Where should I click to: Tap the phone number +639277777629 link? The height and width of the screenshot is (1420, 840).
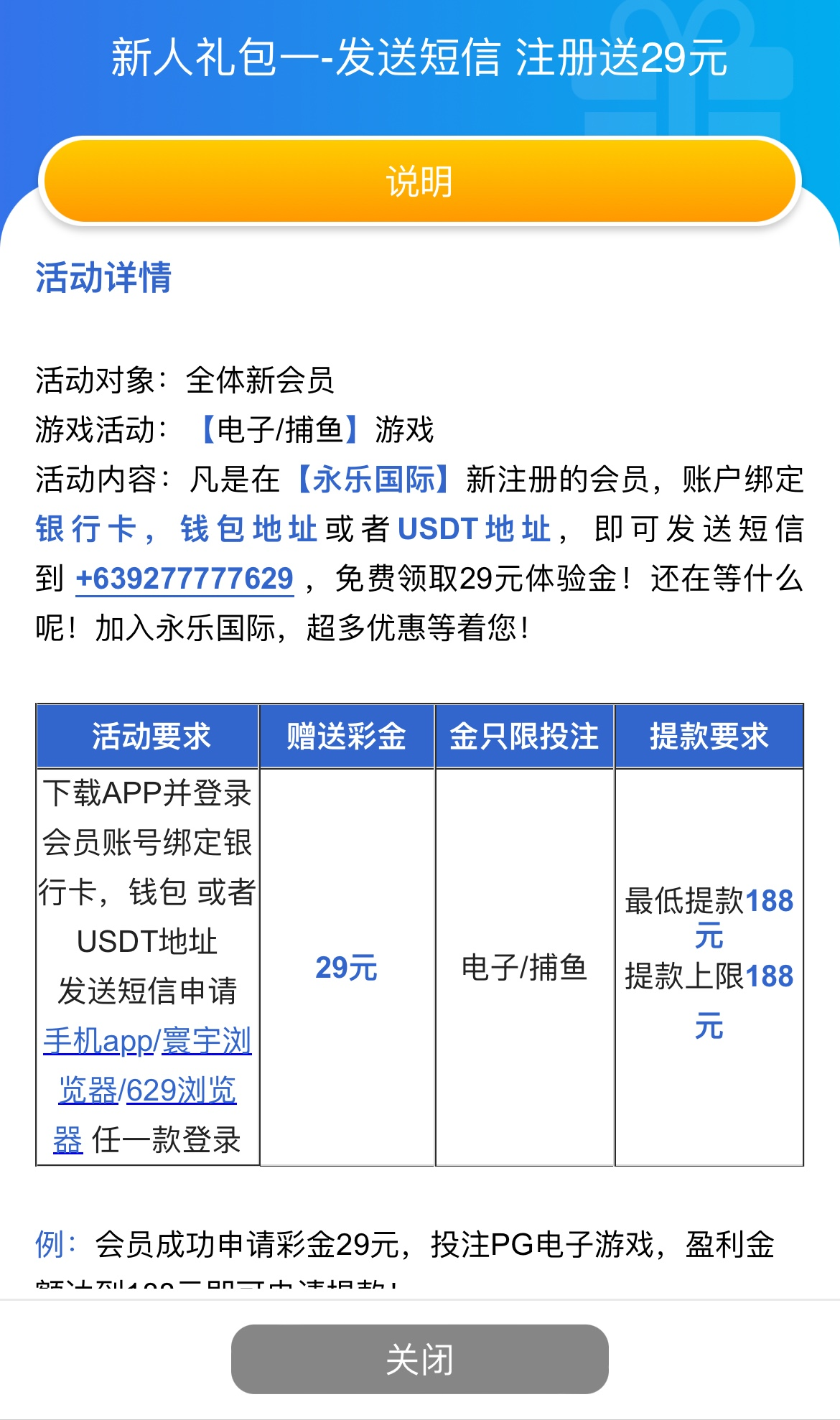pos(183,577)
